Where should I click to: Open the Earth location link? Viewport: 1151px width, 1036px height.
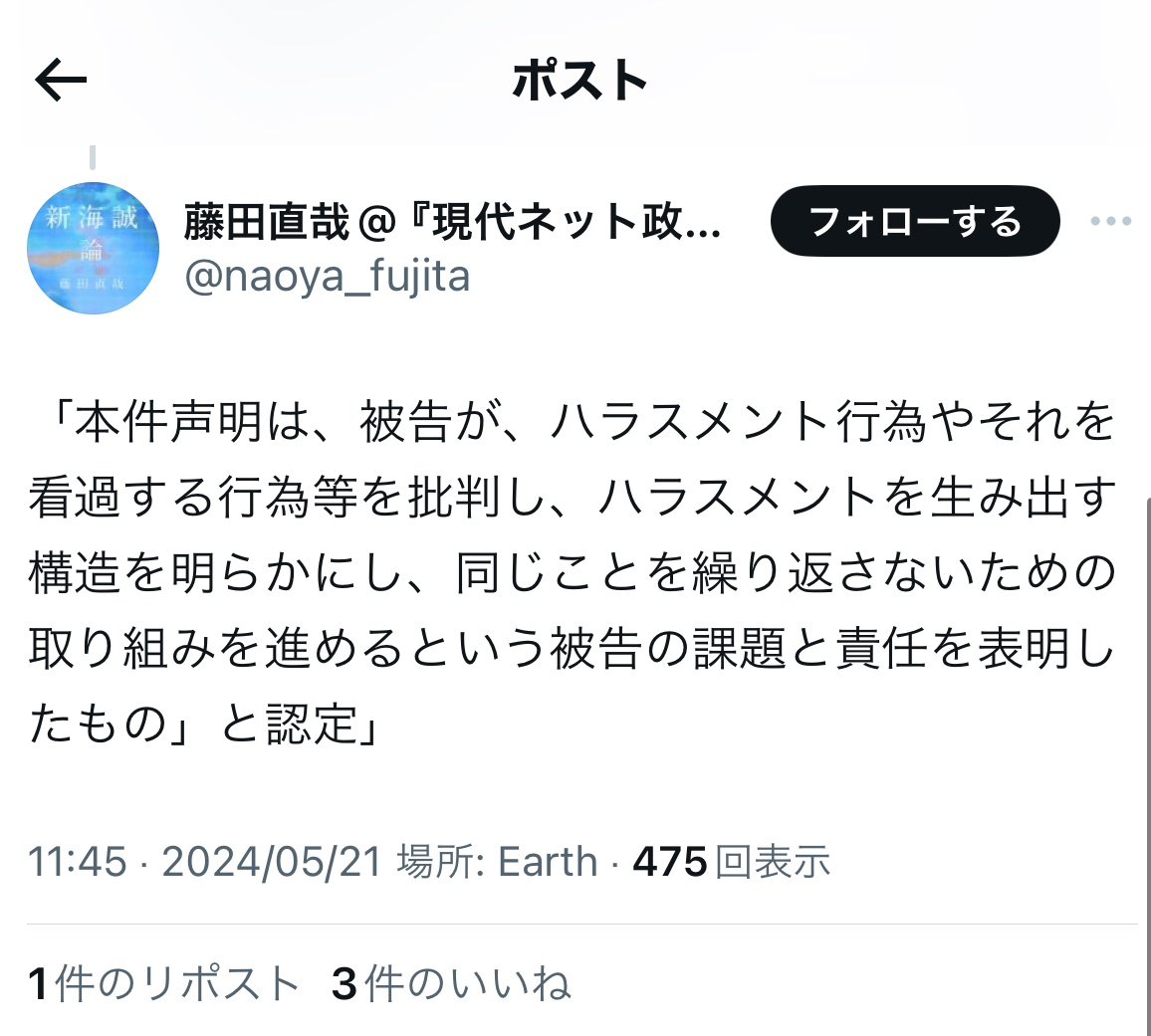coord(548,862)
